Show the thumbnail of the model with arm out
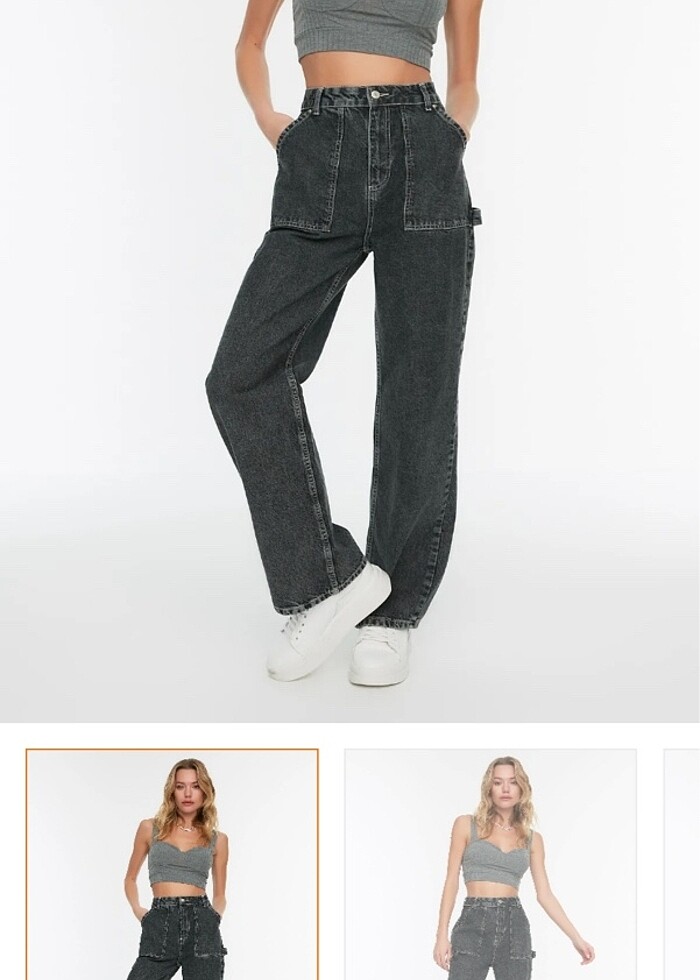 (490, 864)
